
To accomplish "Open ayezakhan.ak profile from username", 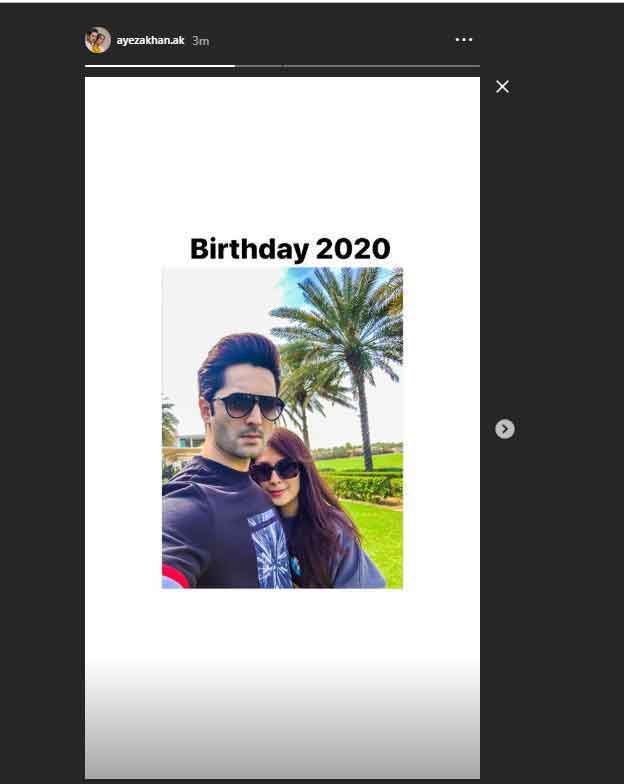I will coord(150,40).
